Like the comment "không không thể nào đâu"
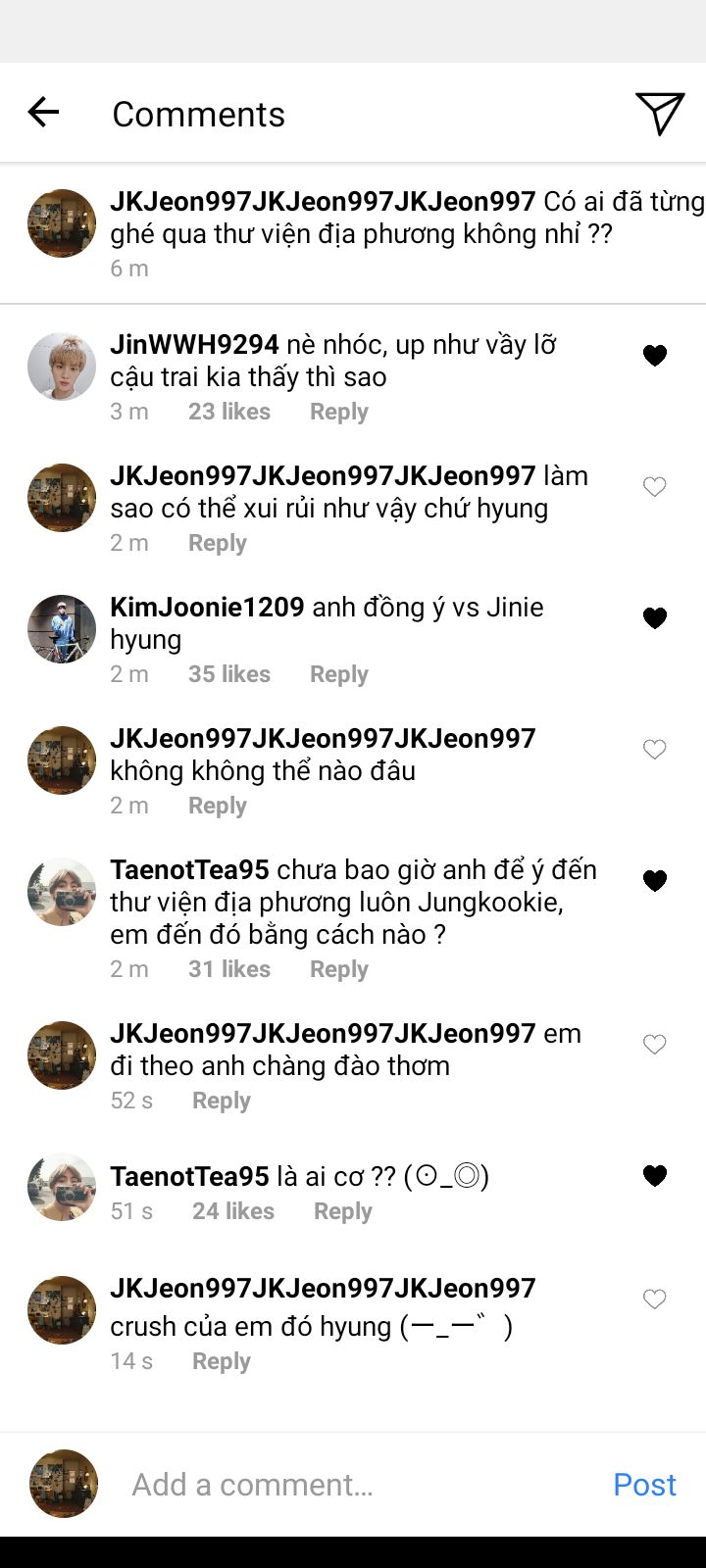This screenshot has height=1568, width=706. click(x=655, y=750)
